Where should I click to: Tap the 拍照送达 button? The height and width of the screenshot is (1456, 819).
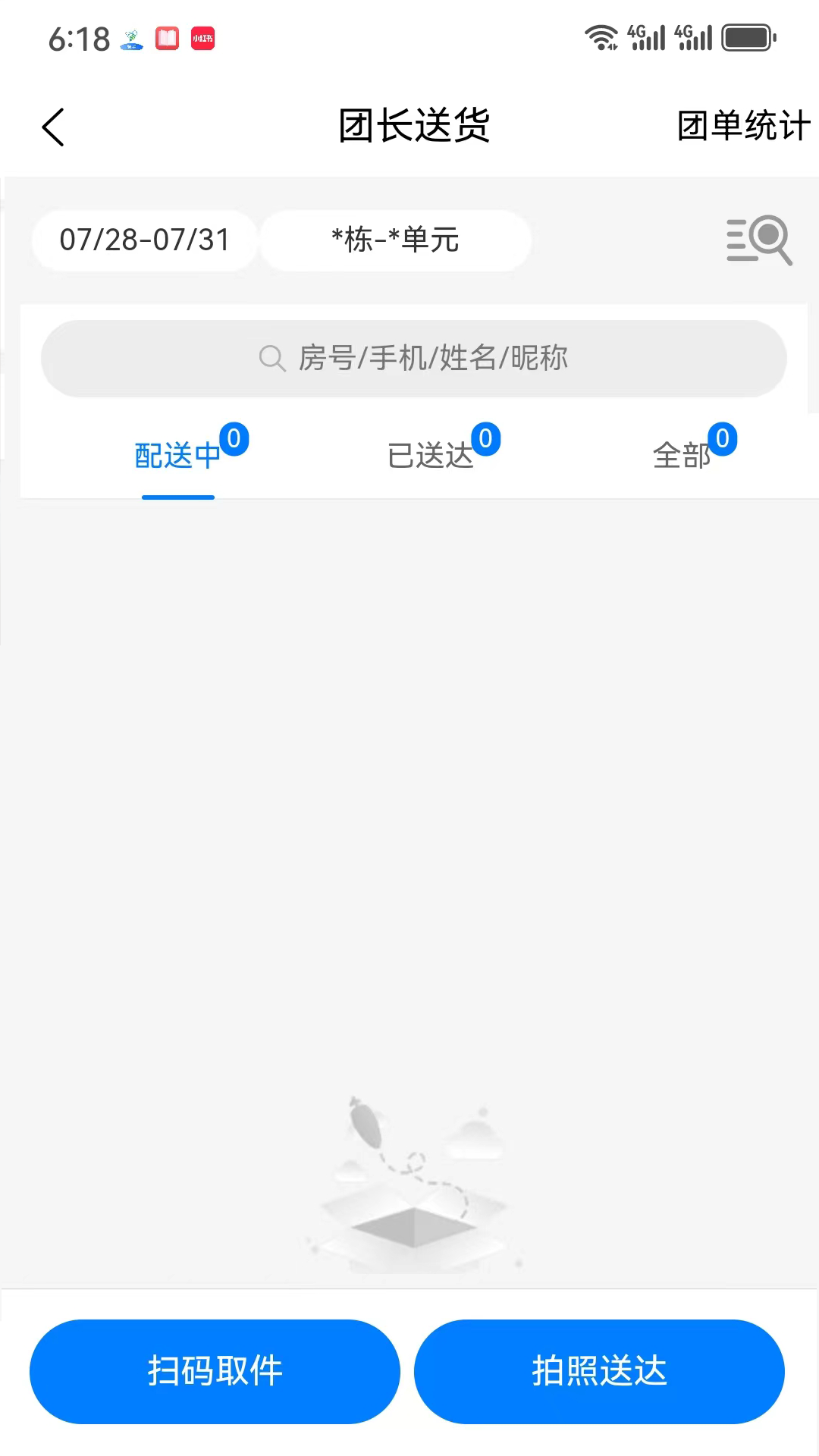click(x=599, y=1371)
